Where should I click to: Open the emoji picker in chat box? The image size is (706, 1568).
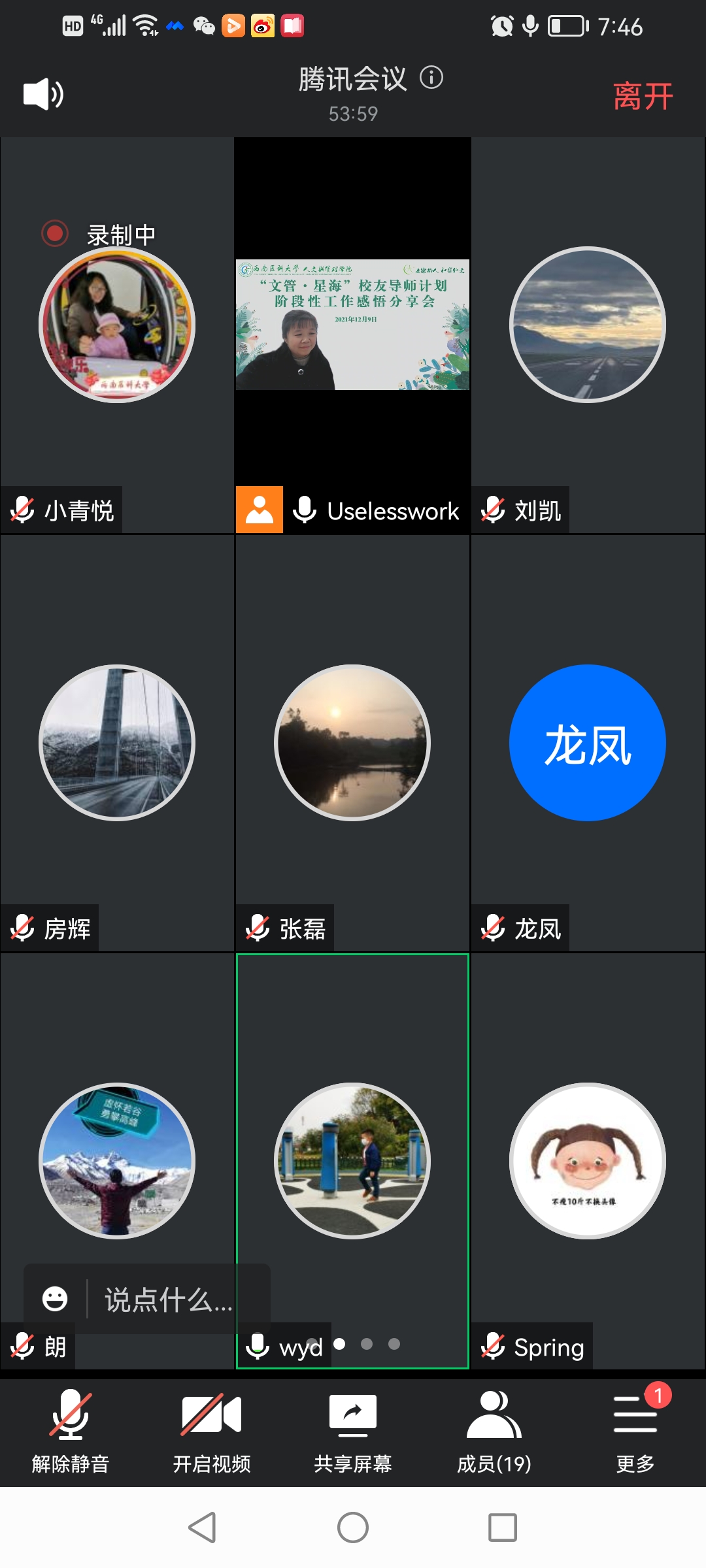(55, 1298)
